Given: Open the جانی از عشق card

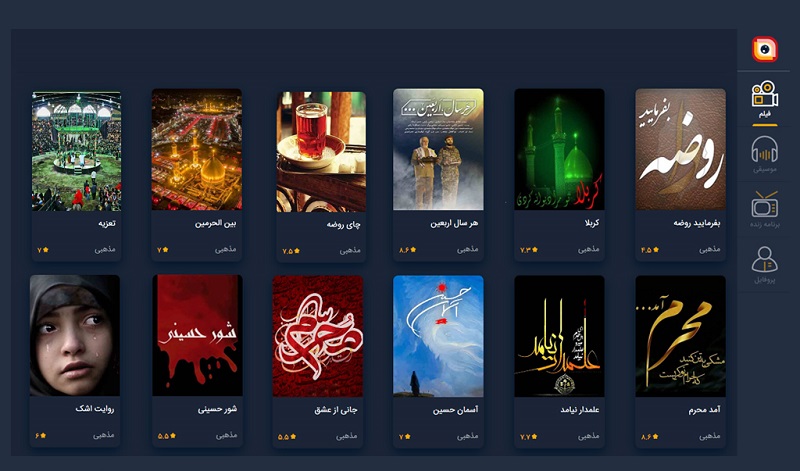Looking at the screenshot, I should coord(318,336).
